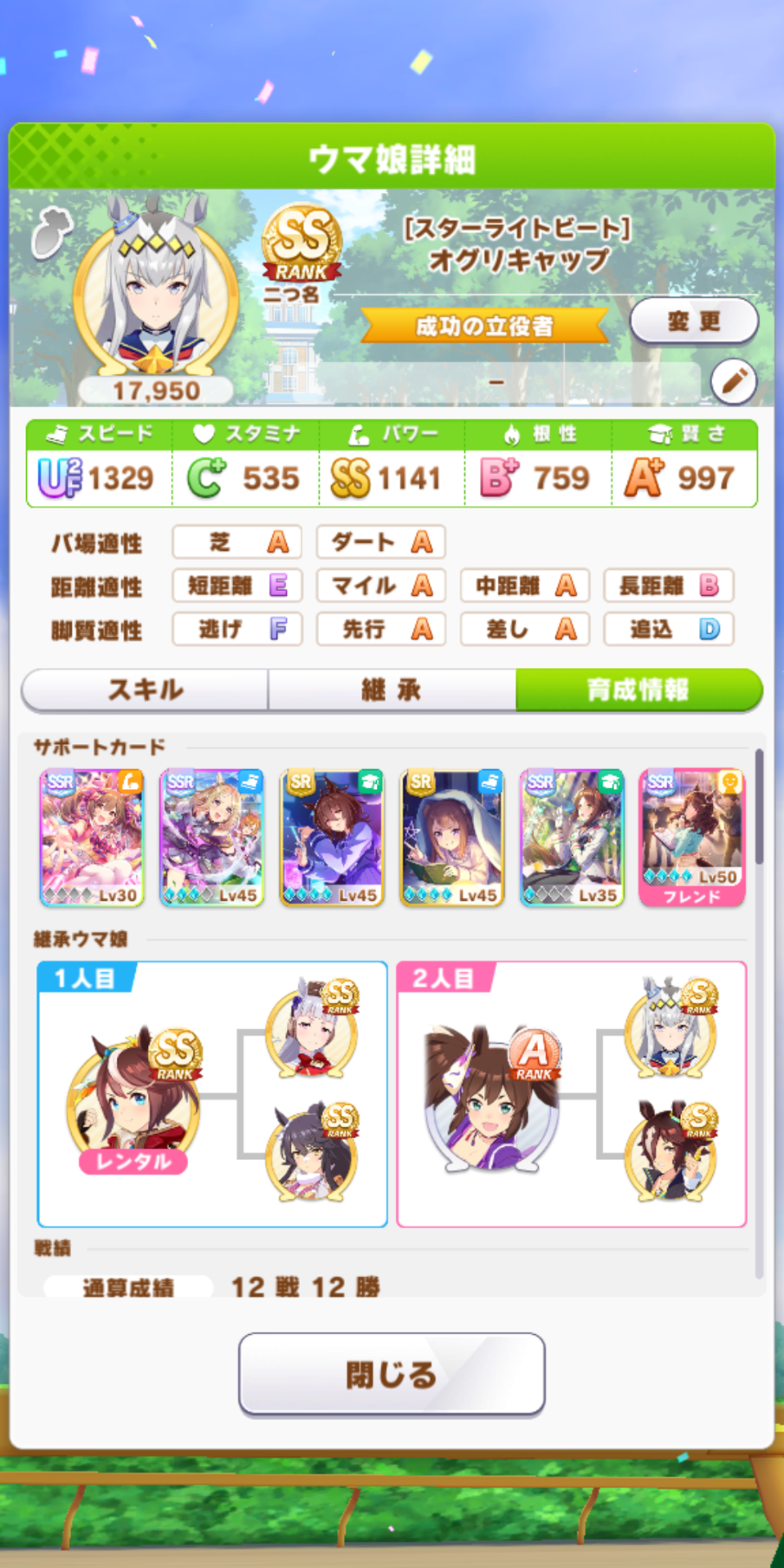Tap the 変更 button to change the title
Screen dimensions: 784x1568
[x=694, y=322]
